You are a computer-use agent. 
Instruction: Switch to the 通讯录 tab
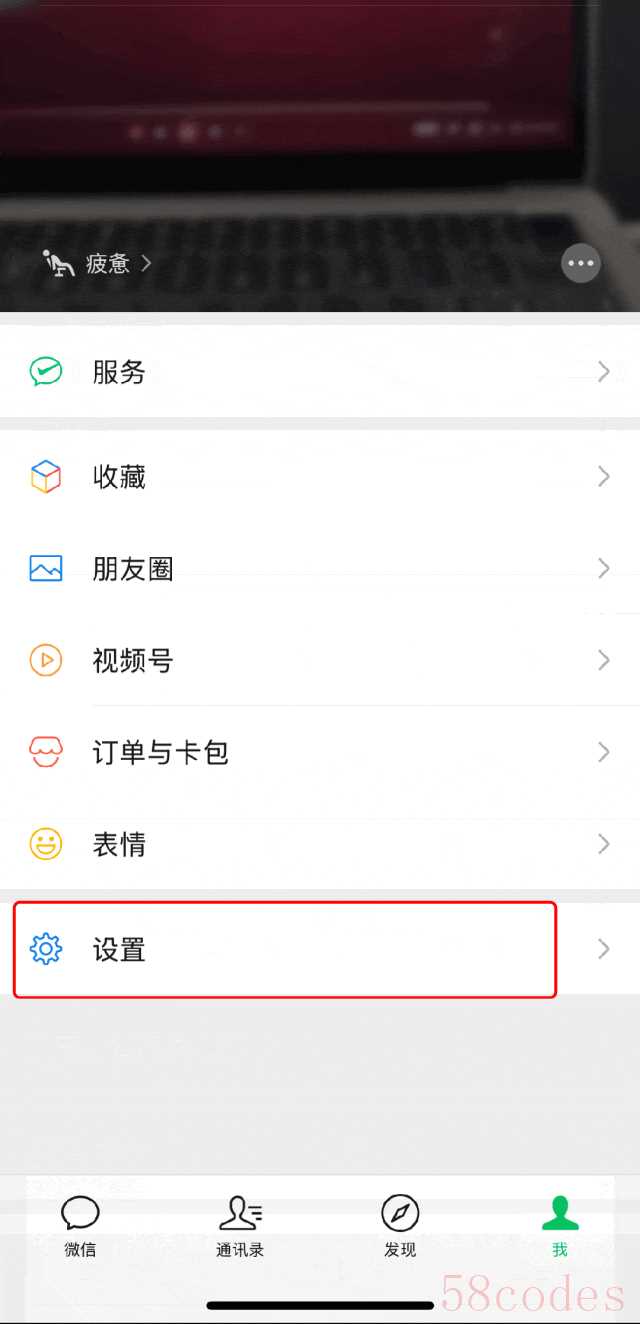pyautogui.click(x=240, y=1226)
